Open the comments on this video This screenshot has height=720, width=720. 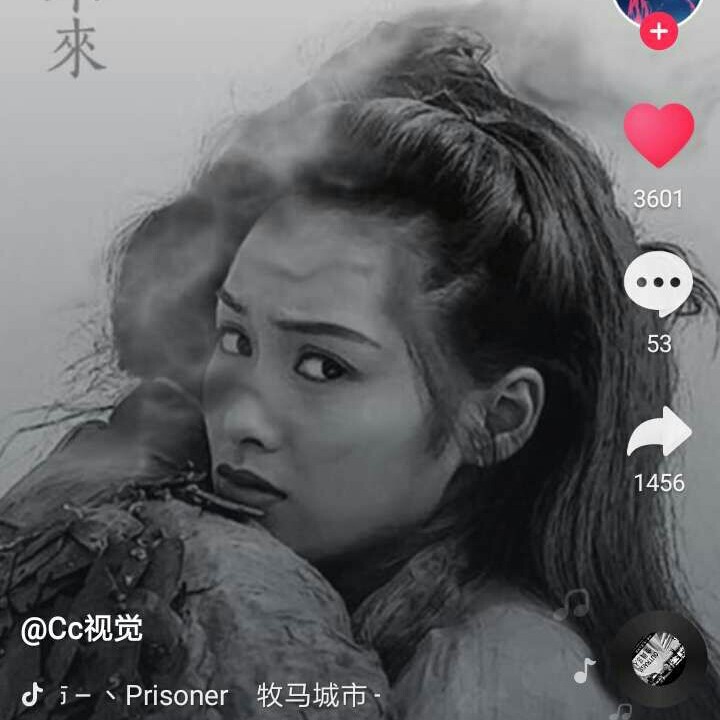(x=658, y=284)
